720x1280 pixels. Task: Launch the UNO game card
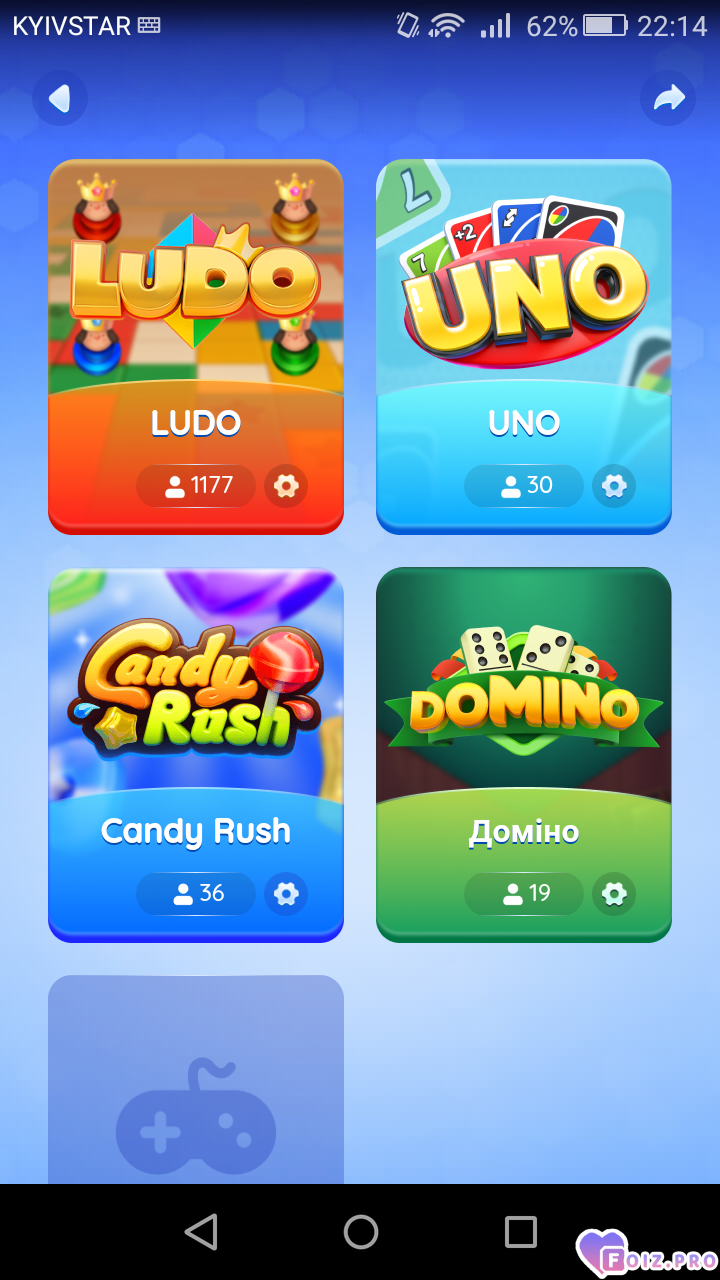[524, 347]
